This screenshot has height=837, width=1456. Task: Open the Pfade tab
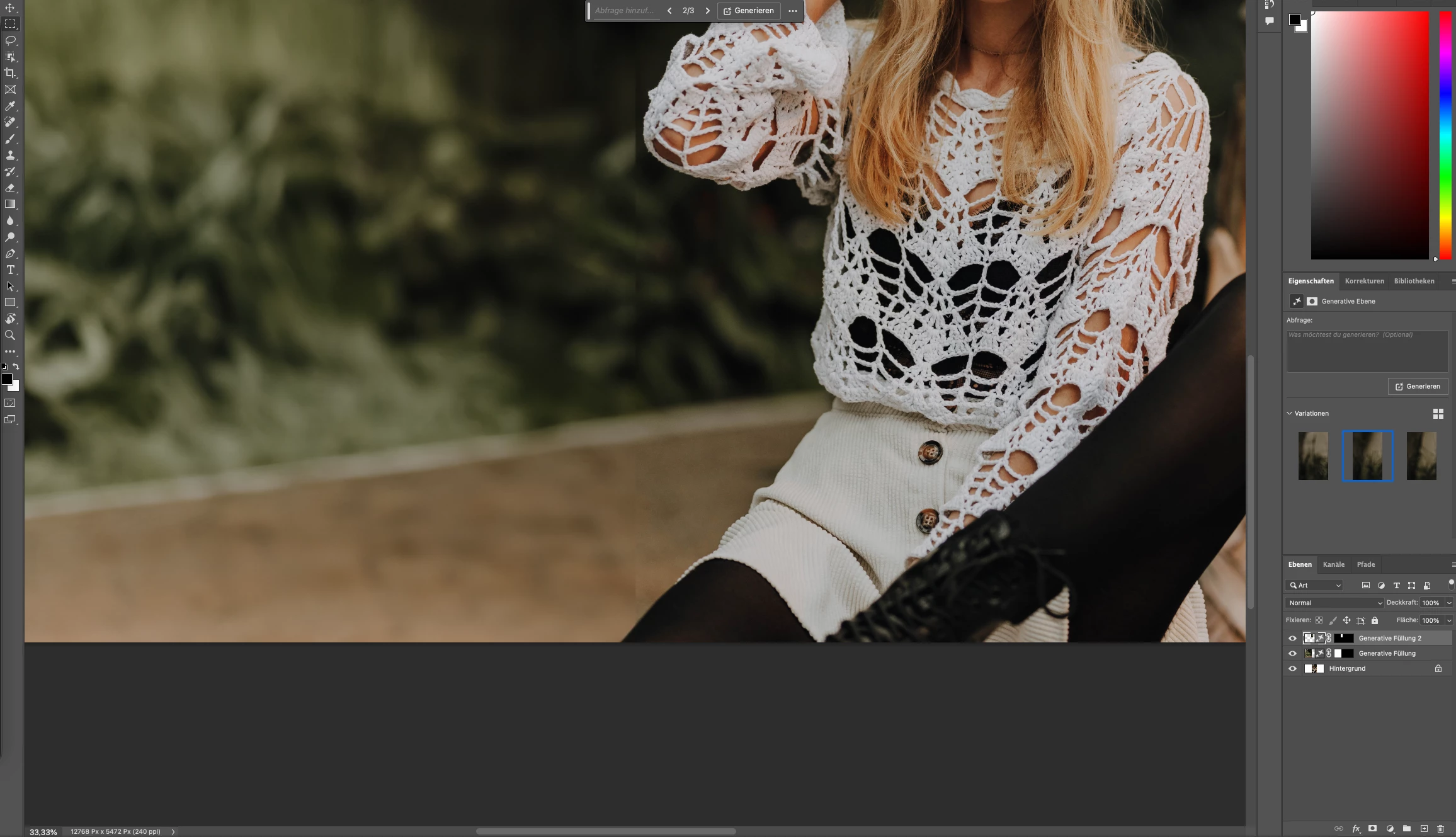1365,564
